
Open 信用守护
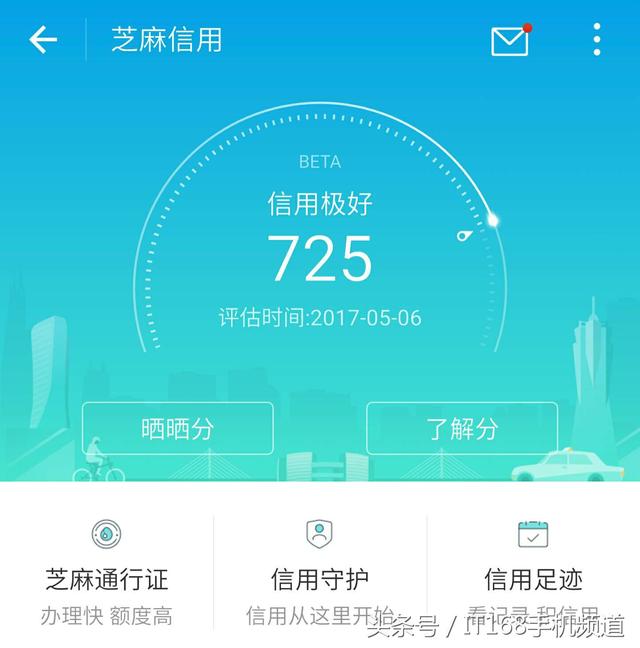coord(319,577)
